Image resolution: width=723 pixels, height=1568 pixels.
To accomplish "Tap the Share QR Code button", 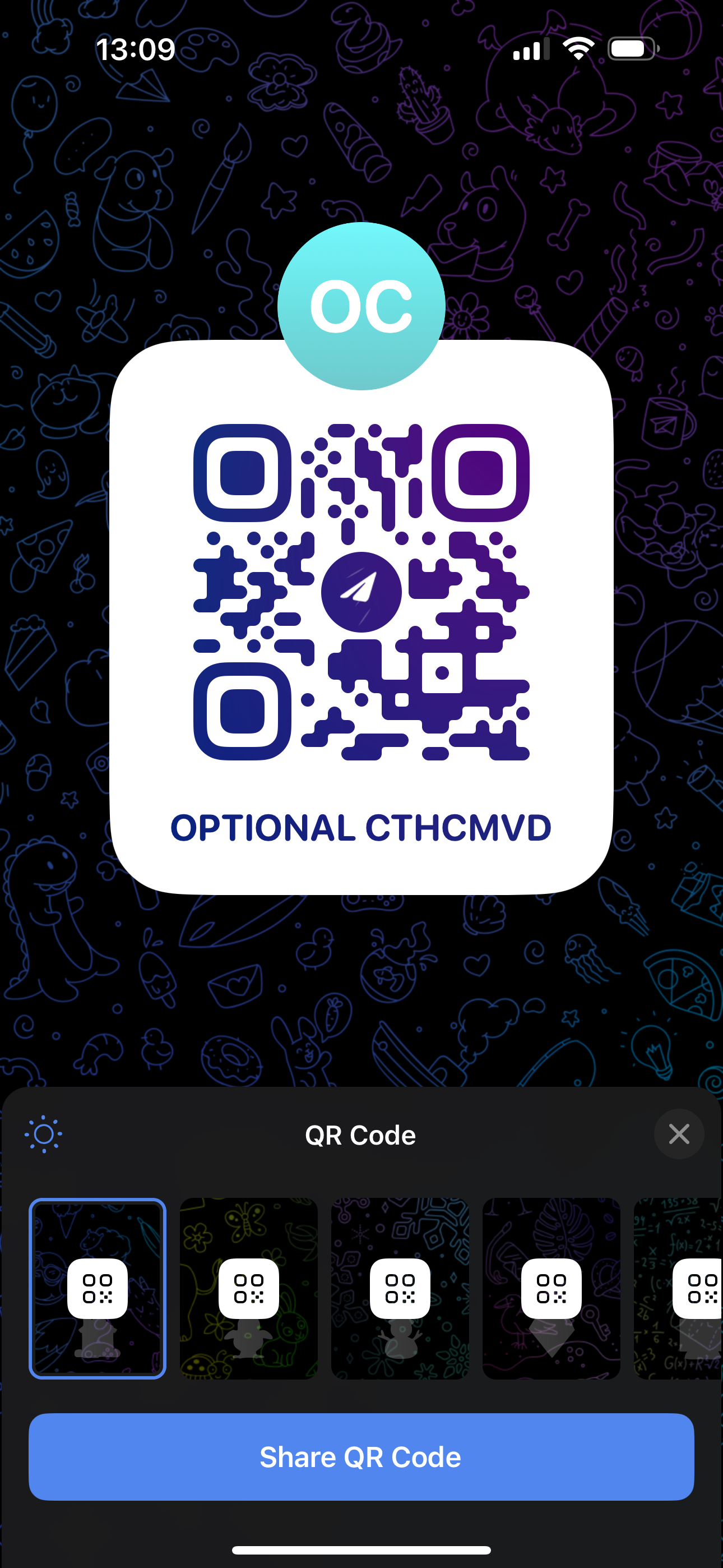I will point(361,1456).
